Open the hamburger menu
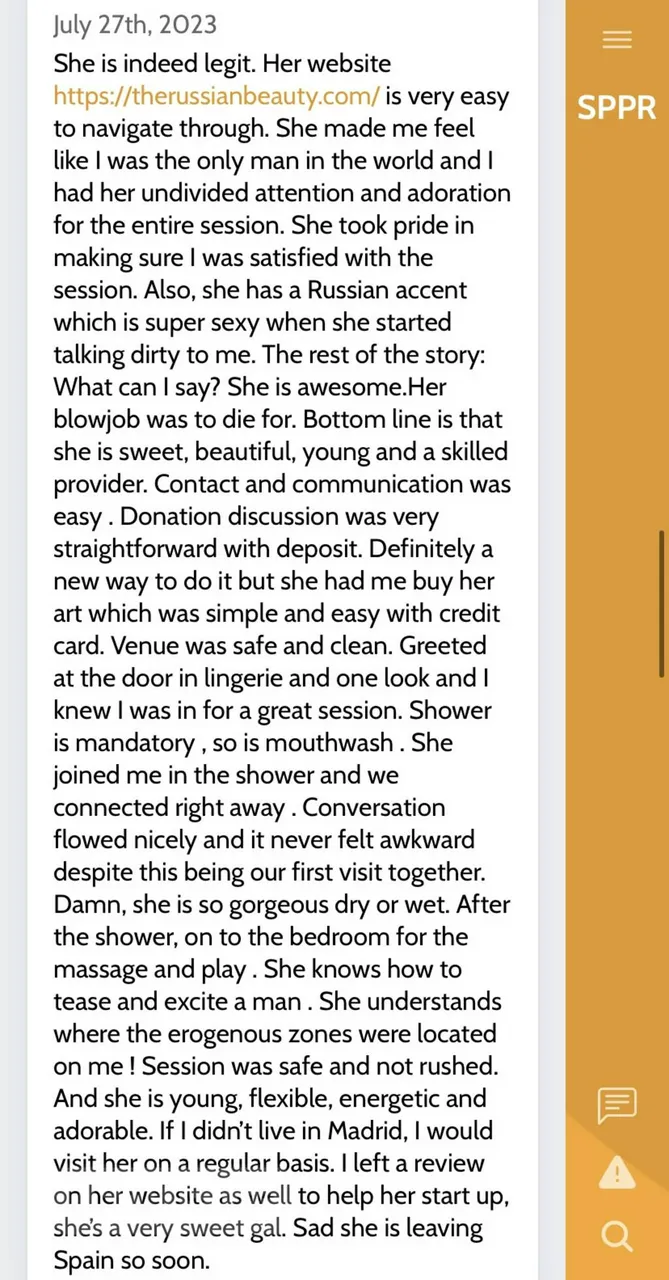 point(617,40)
